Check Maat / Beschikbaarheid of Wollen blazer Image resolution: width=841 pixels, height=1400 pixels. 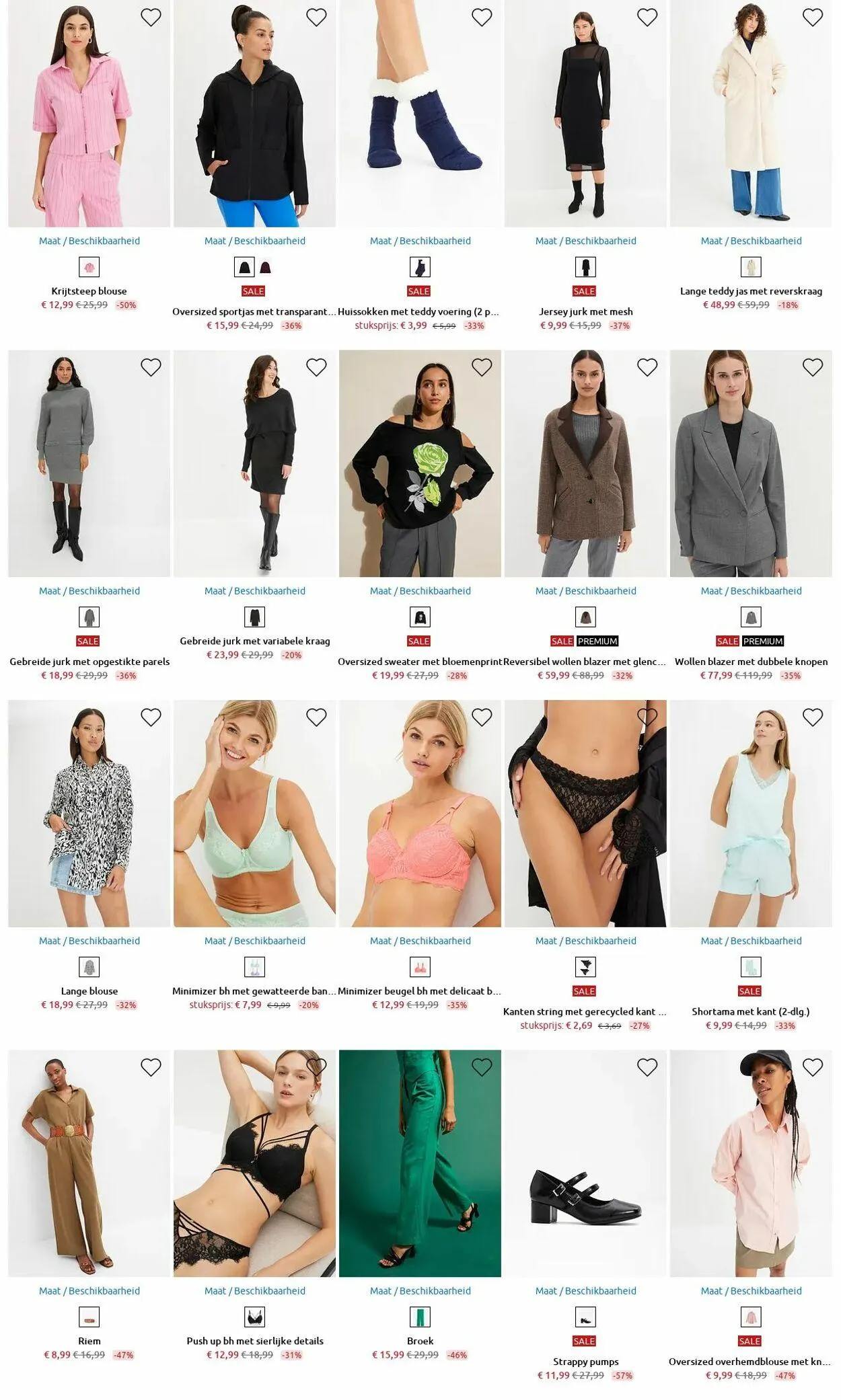(x=751, y=591)
